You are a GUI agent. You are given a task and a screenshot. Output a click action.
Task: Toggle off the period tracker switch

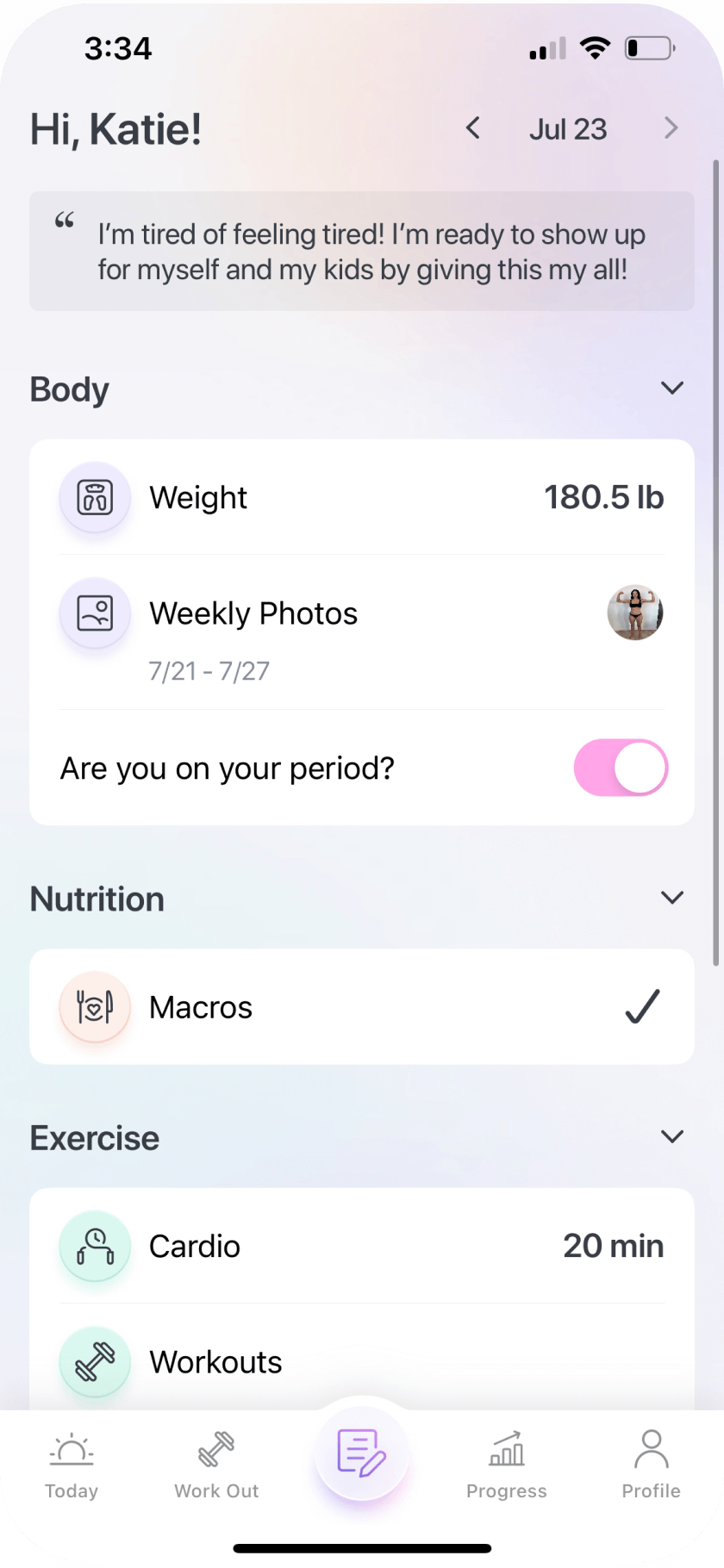[621, 767]
